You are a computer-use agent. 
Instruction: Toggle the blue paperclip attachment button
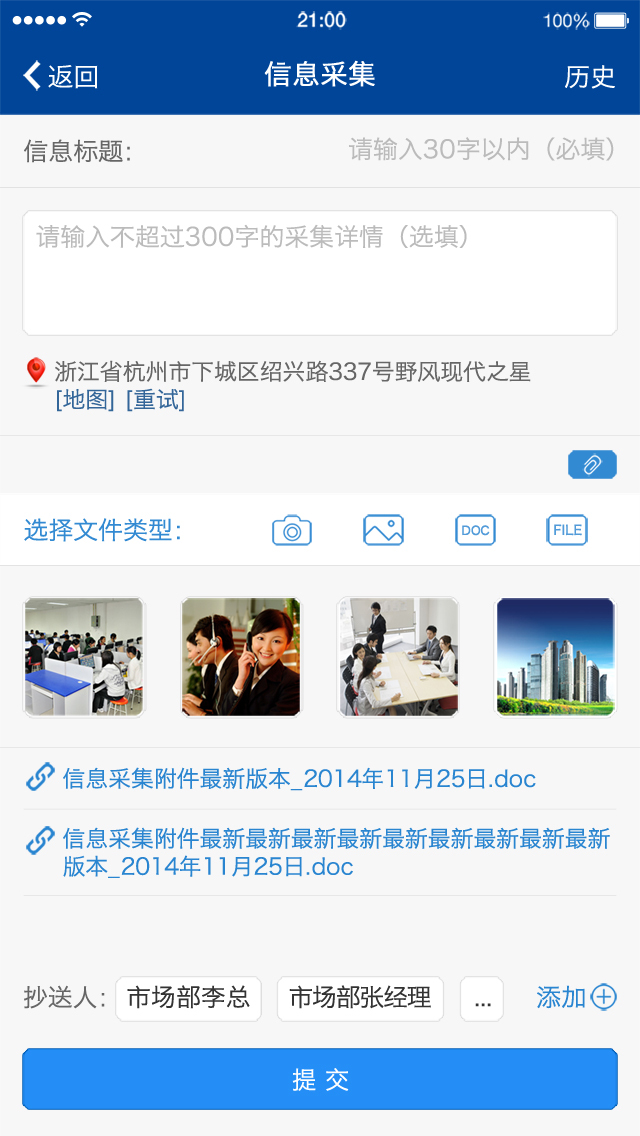coord(592,465)
